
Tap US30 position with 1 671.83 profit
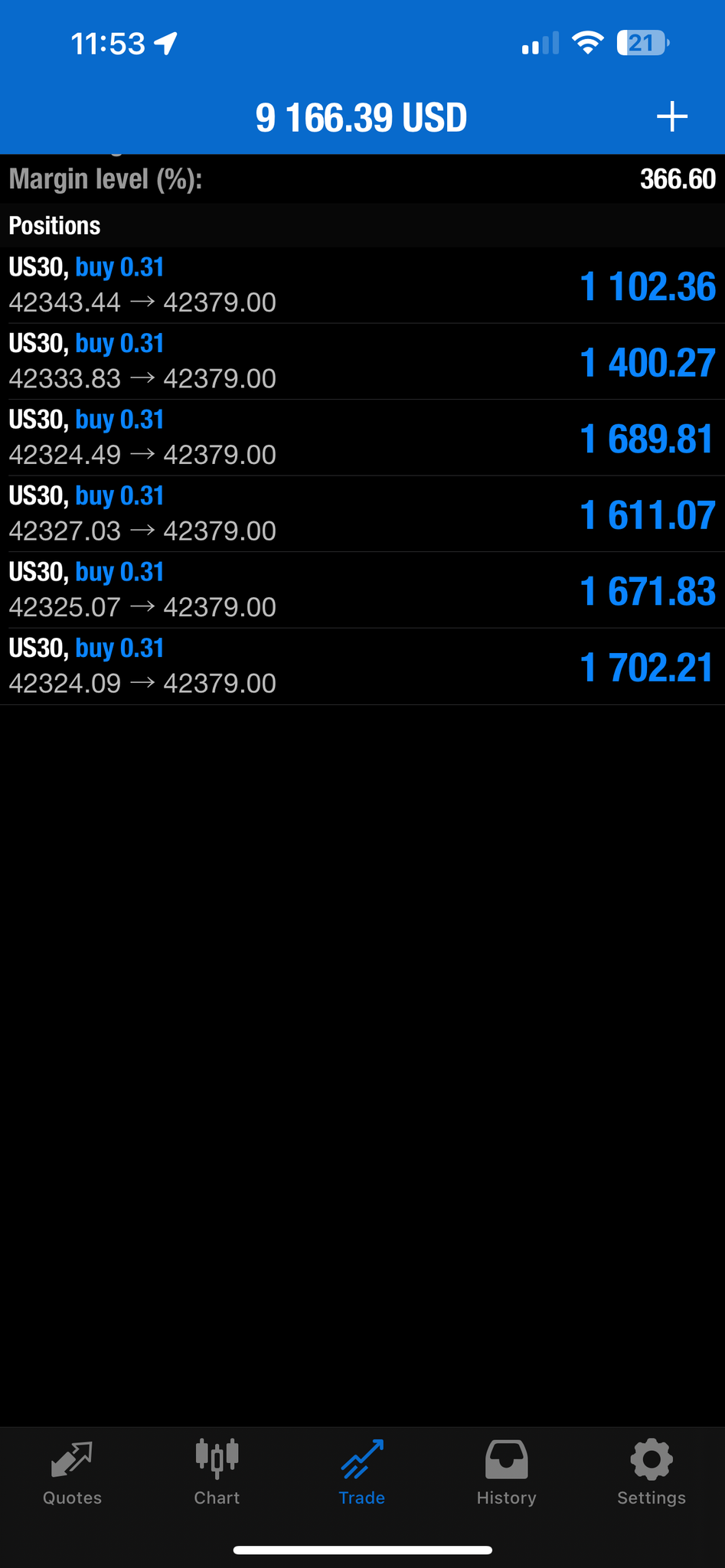point(362,590)
